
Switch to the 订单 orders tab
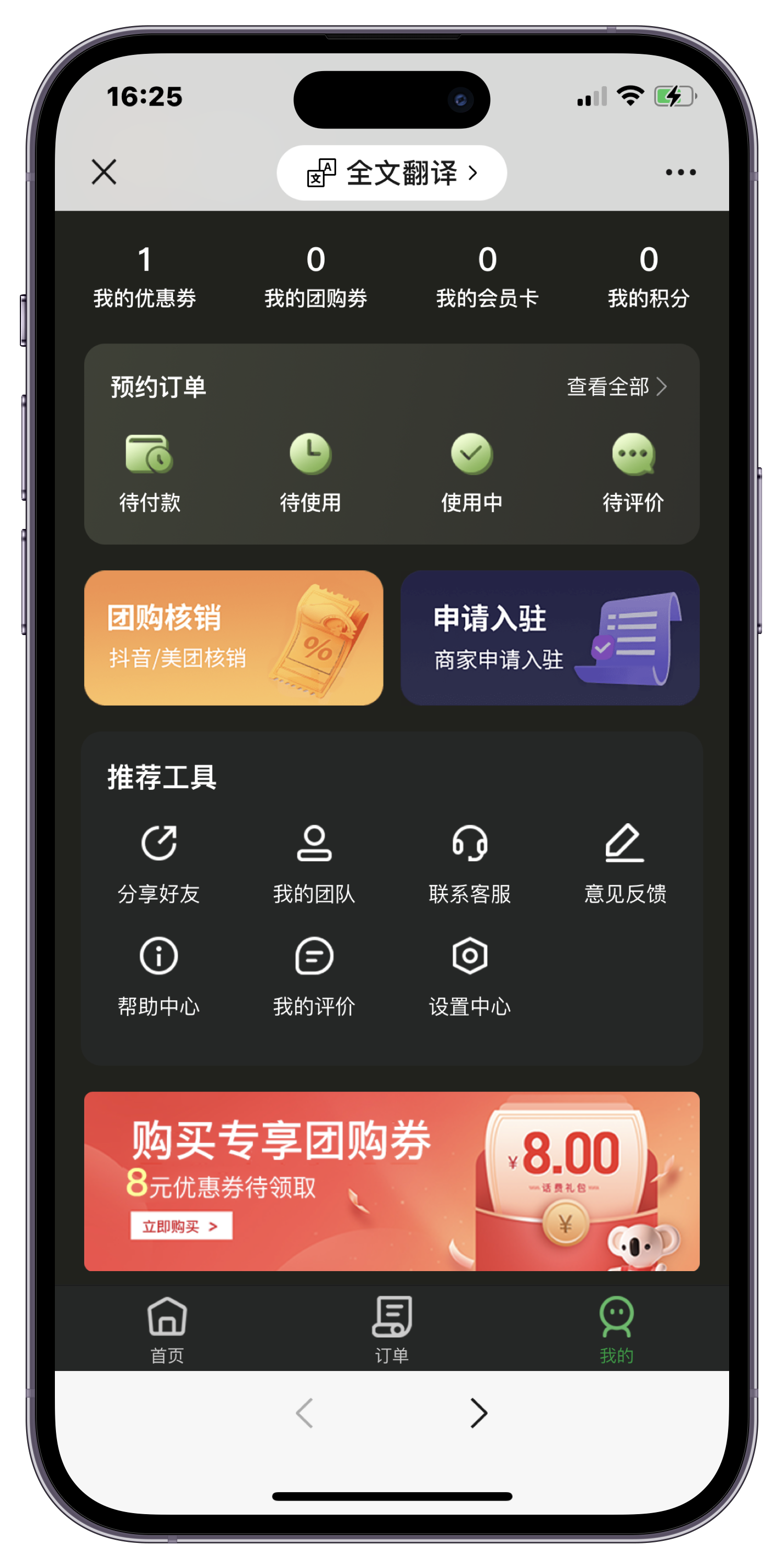(x=391, y=1329)
